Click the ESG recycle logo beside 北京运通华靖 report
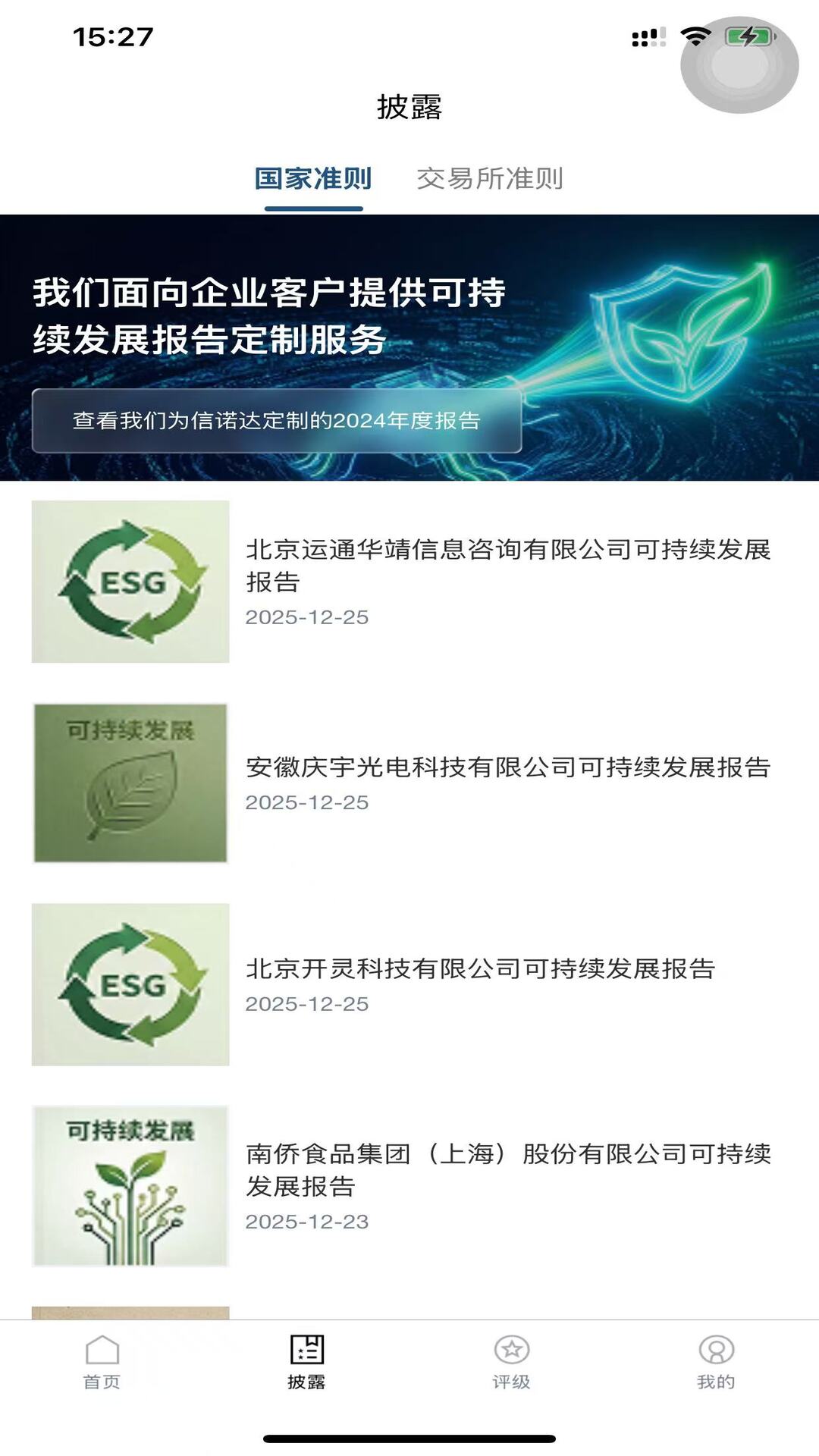 click(129, 584)
